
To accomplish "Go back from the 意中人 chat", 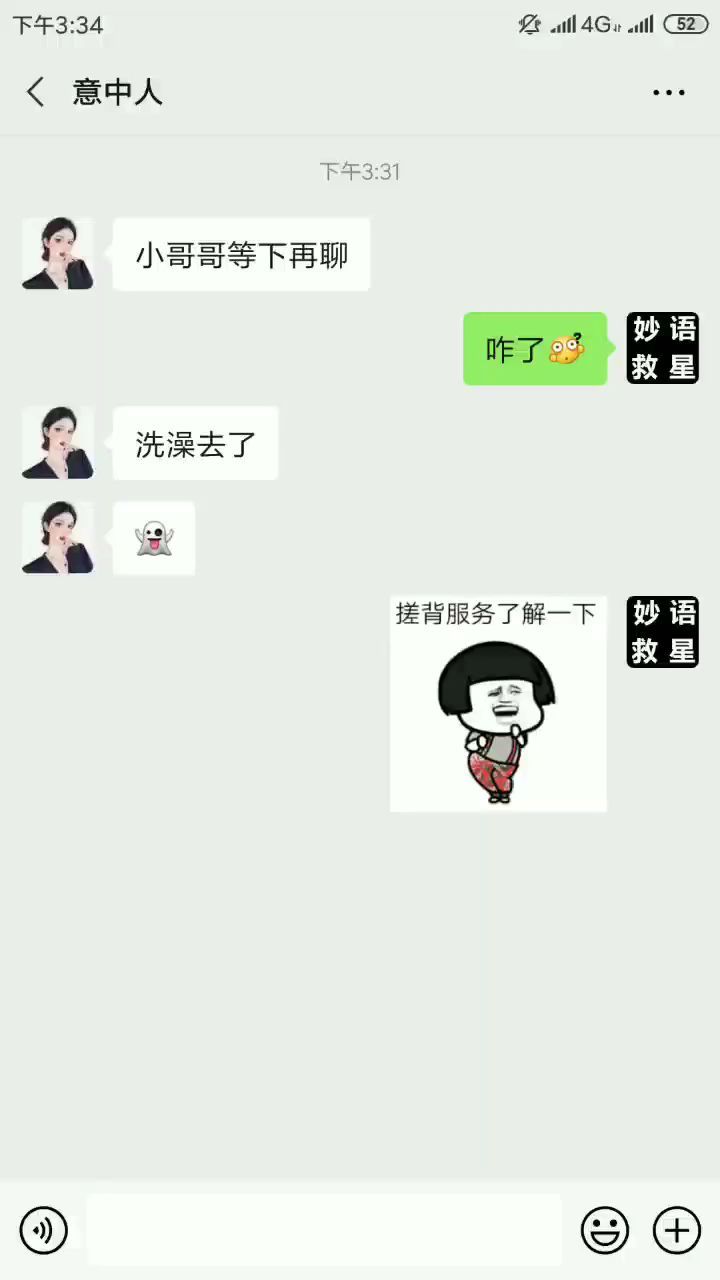I will coord(36,92).
